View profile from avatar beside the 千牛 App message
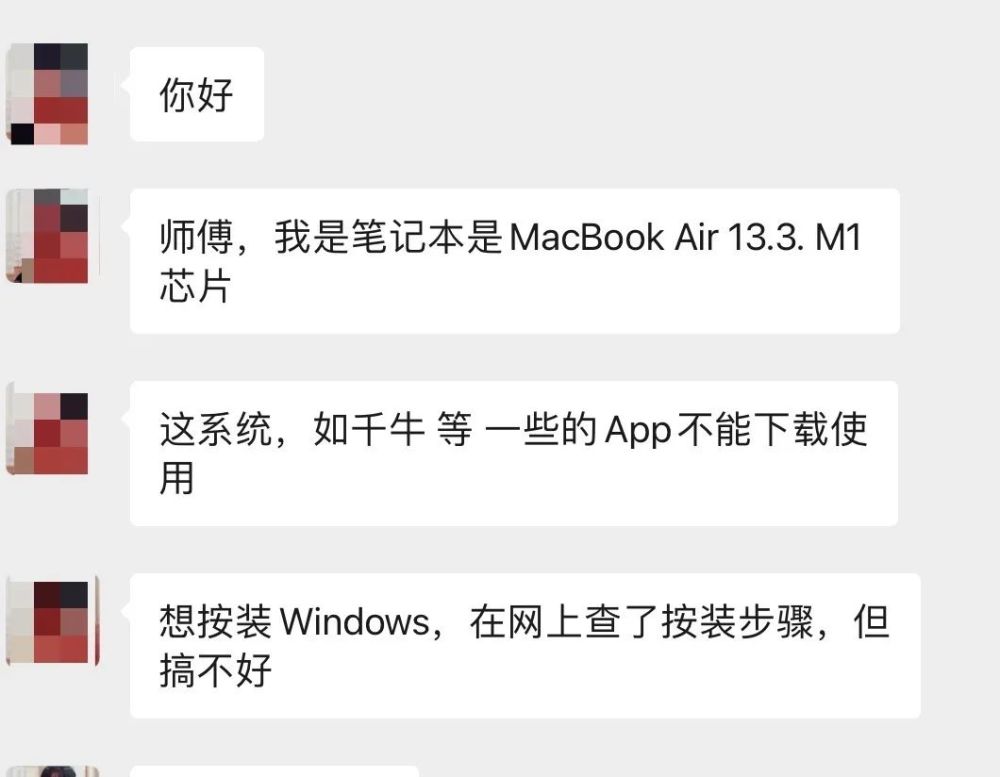This screenshot has width=1000, height=777. (48, 432)
